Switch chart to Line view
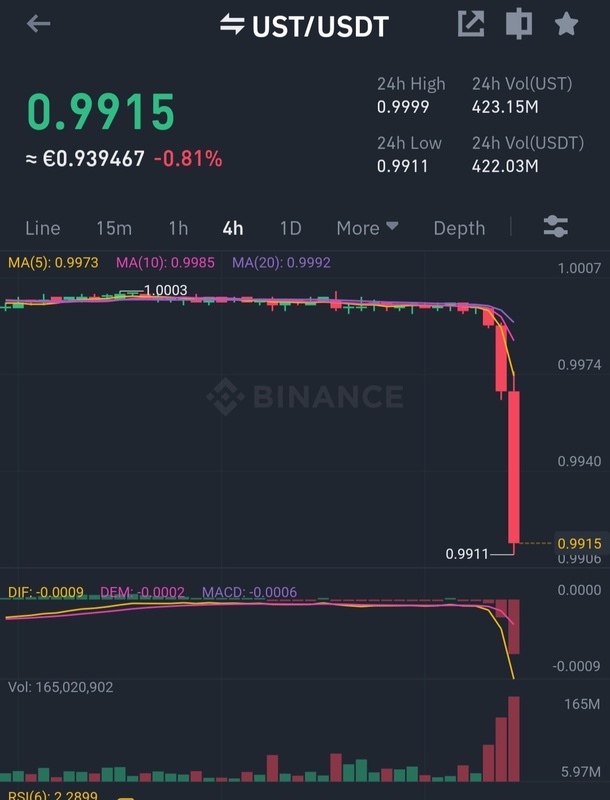 42,228
